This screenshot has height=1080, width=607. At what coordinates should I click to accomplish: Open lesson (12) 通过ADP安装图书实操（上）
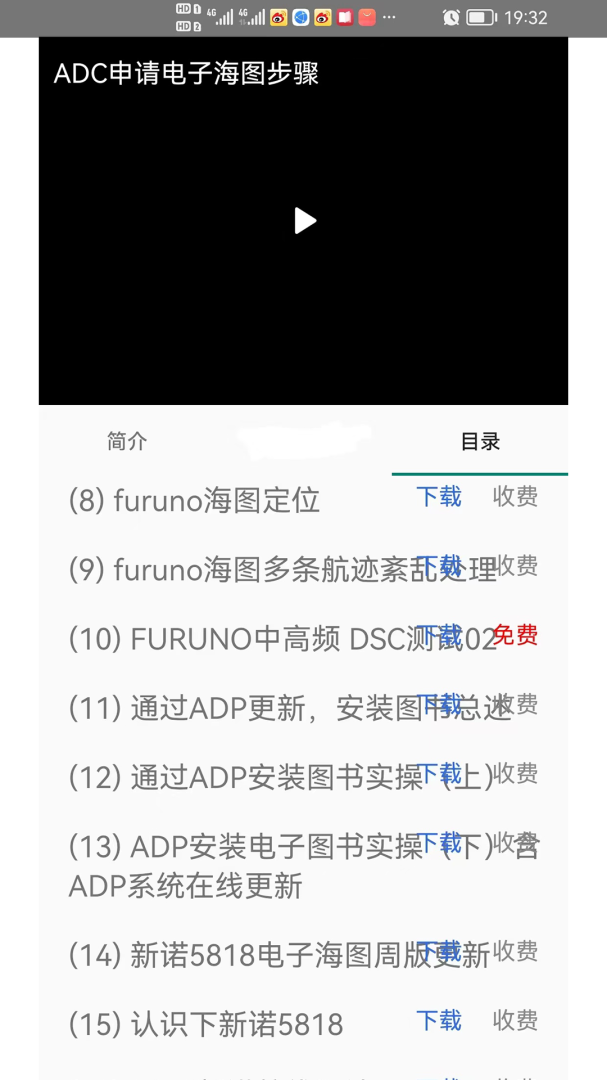(x=240, y=777)
